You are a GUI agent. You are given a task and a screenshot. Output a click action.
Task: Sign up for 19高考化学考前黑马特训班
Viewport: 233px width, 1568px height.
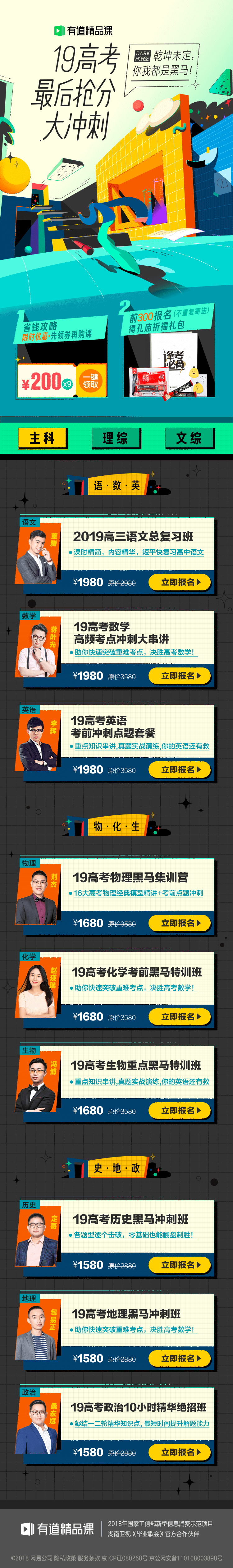180,1016
